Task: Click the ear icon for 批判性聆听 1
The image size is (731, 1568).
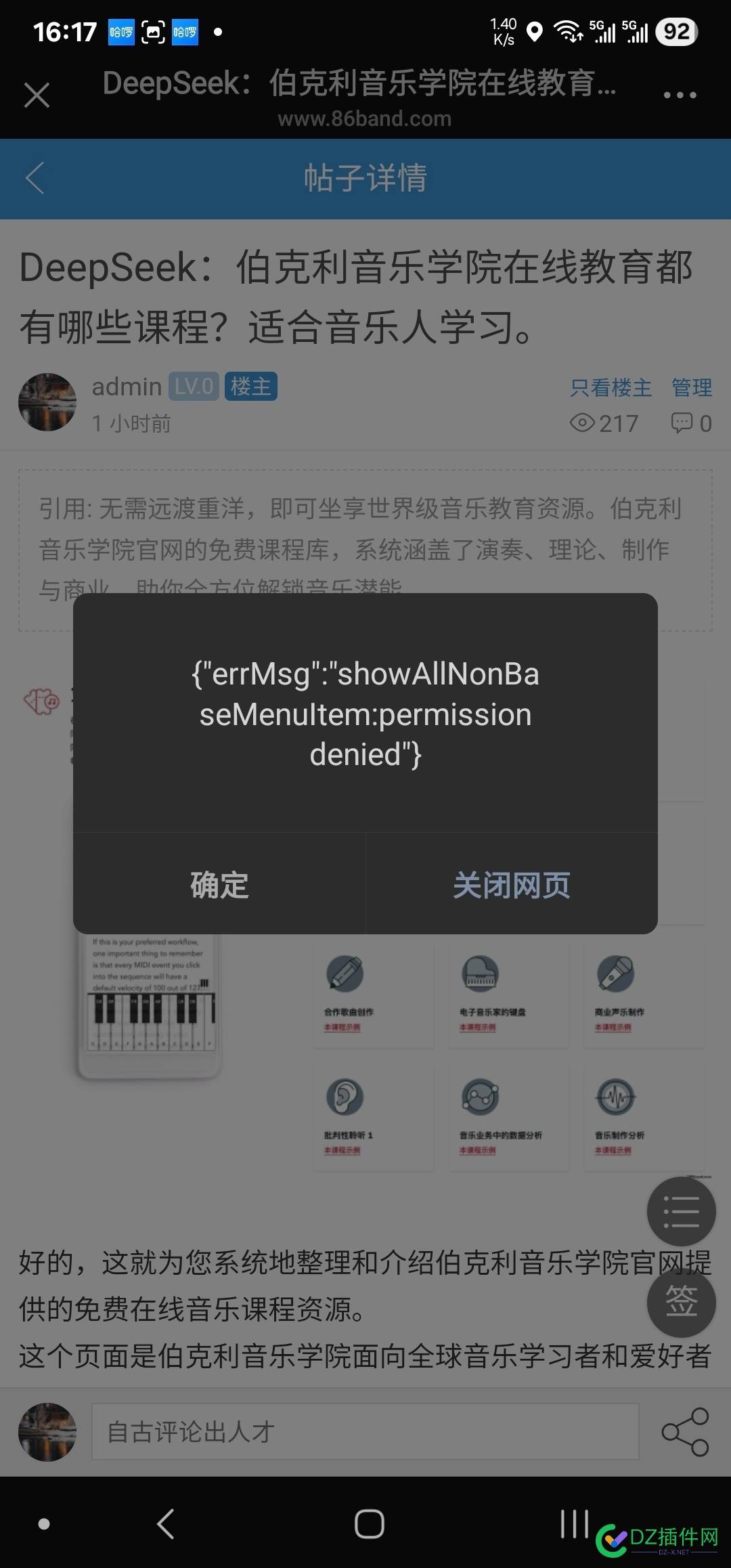Action: tap(344, 1097)
